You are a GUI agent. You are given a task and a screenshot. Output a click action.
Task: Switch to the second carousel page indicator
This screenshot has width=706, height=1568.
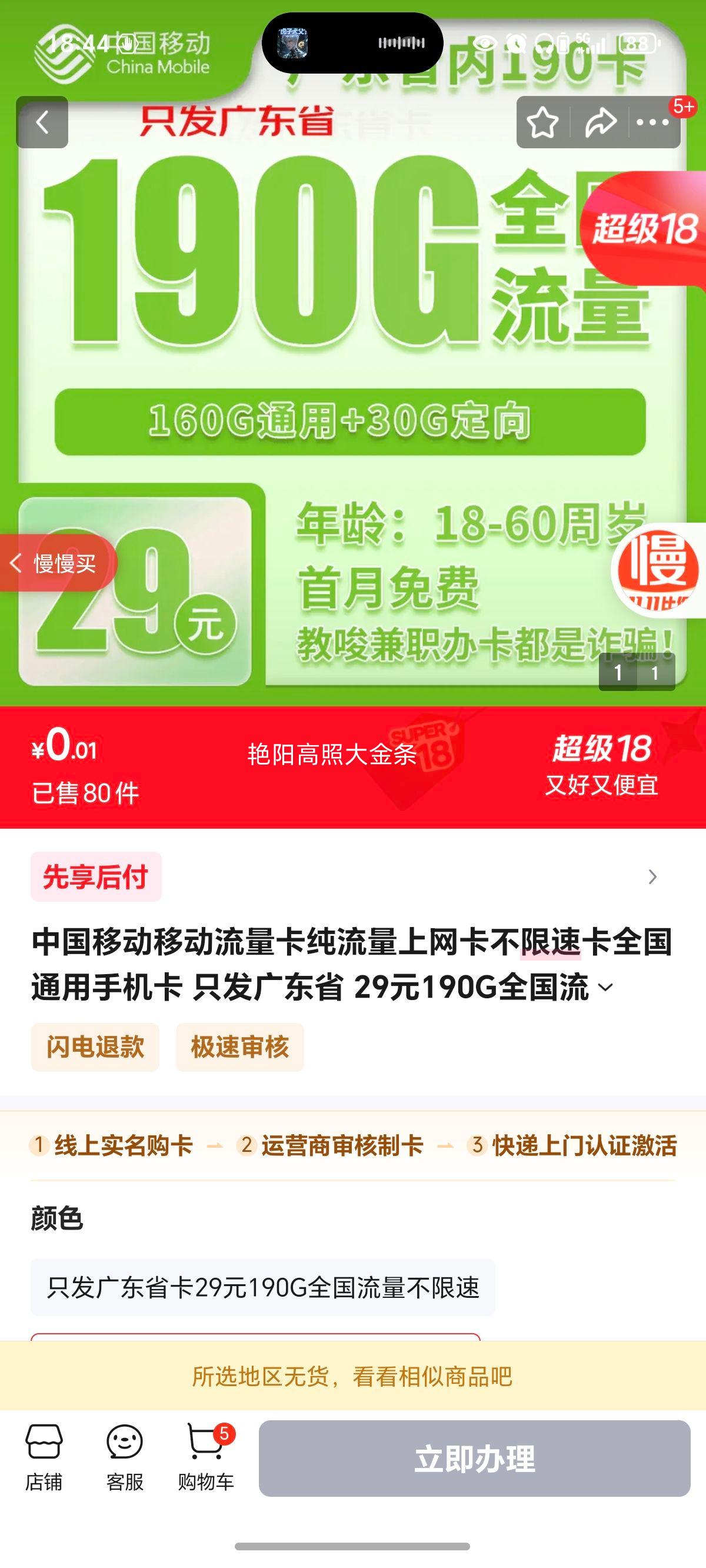tap(654, 674)
